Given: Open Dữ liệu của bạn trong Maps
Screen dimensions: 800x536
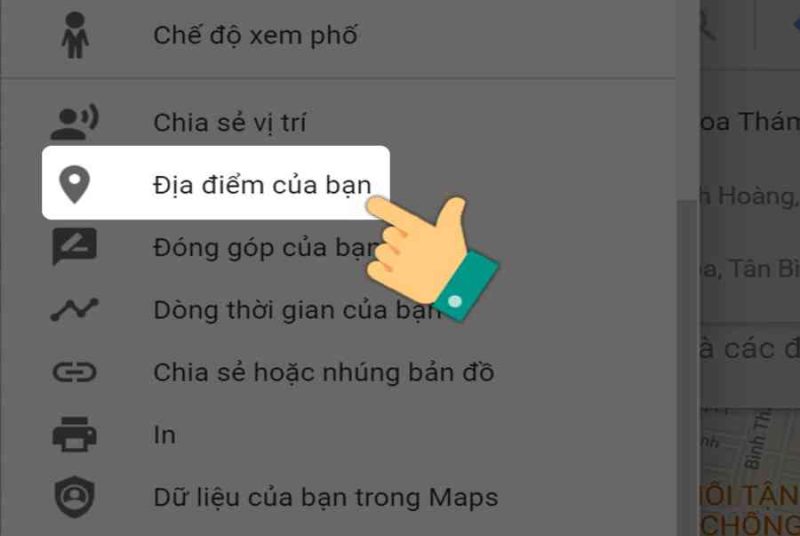Looking at the screenshot, I should pyautogui.click(x=324, y=497).
